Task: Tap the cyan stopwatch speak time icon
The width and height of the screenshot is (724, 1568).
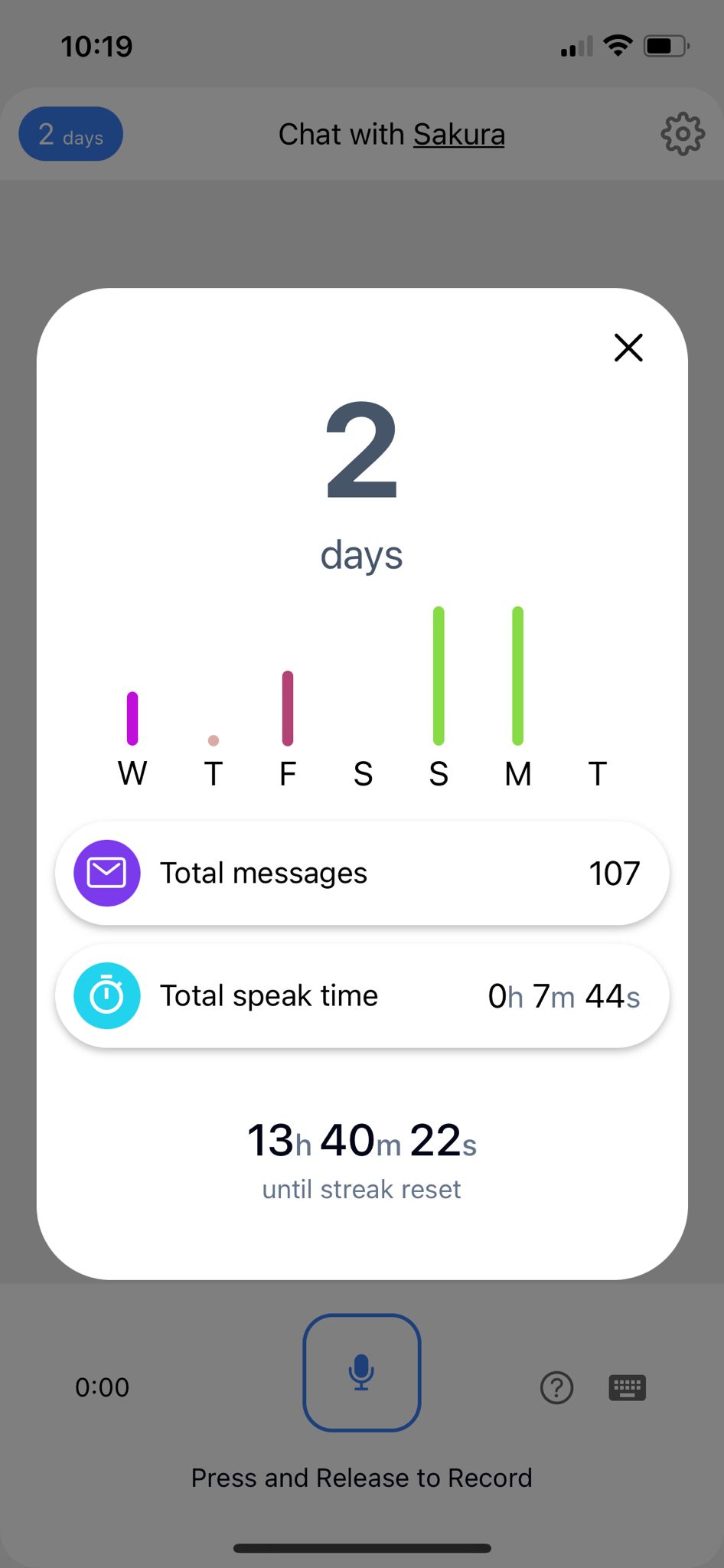Action: (x=106, y=995)
